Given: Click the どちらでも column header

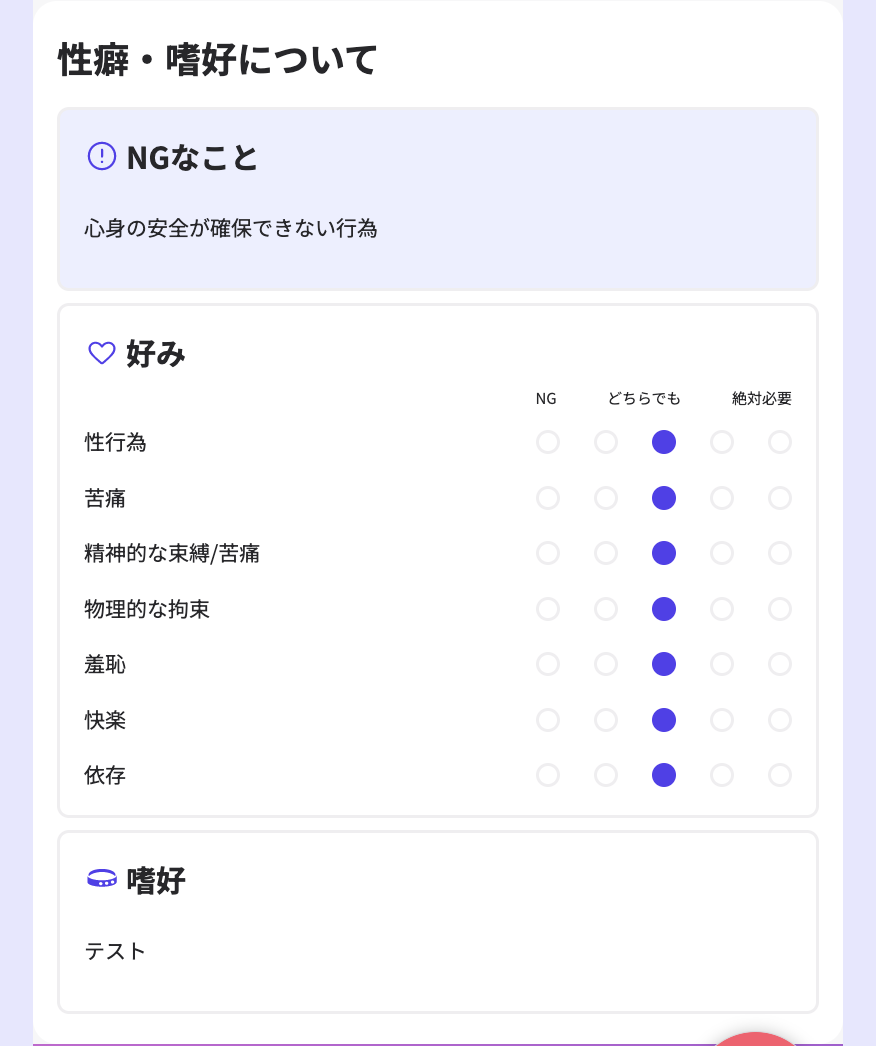Looking at the screenshot, I should [x=642, y=398].
